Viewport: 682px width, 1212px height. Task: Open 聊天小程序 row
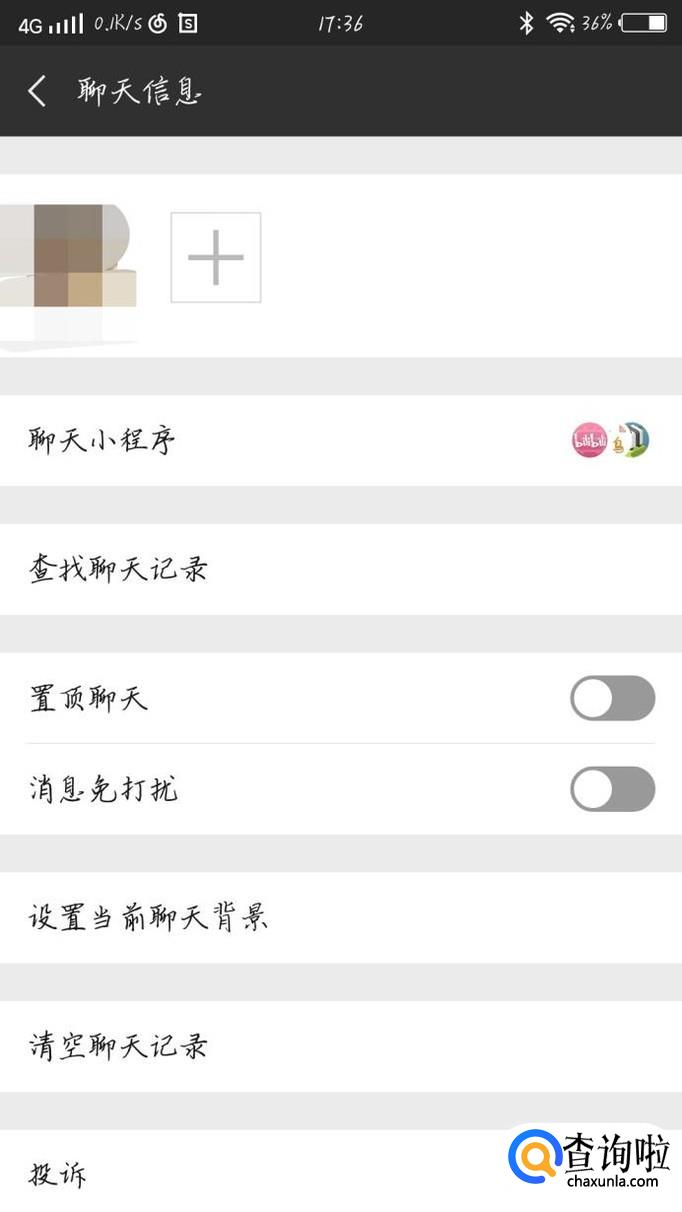point(340,440)
